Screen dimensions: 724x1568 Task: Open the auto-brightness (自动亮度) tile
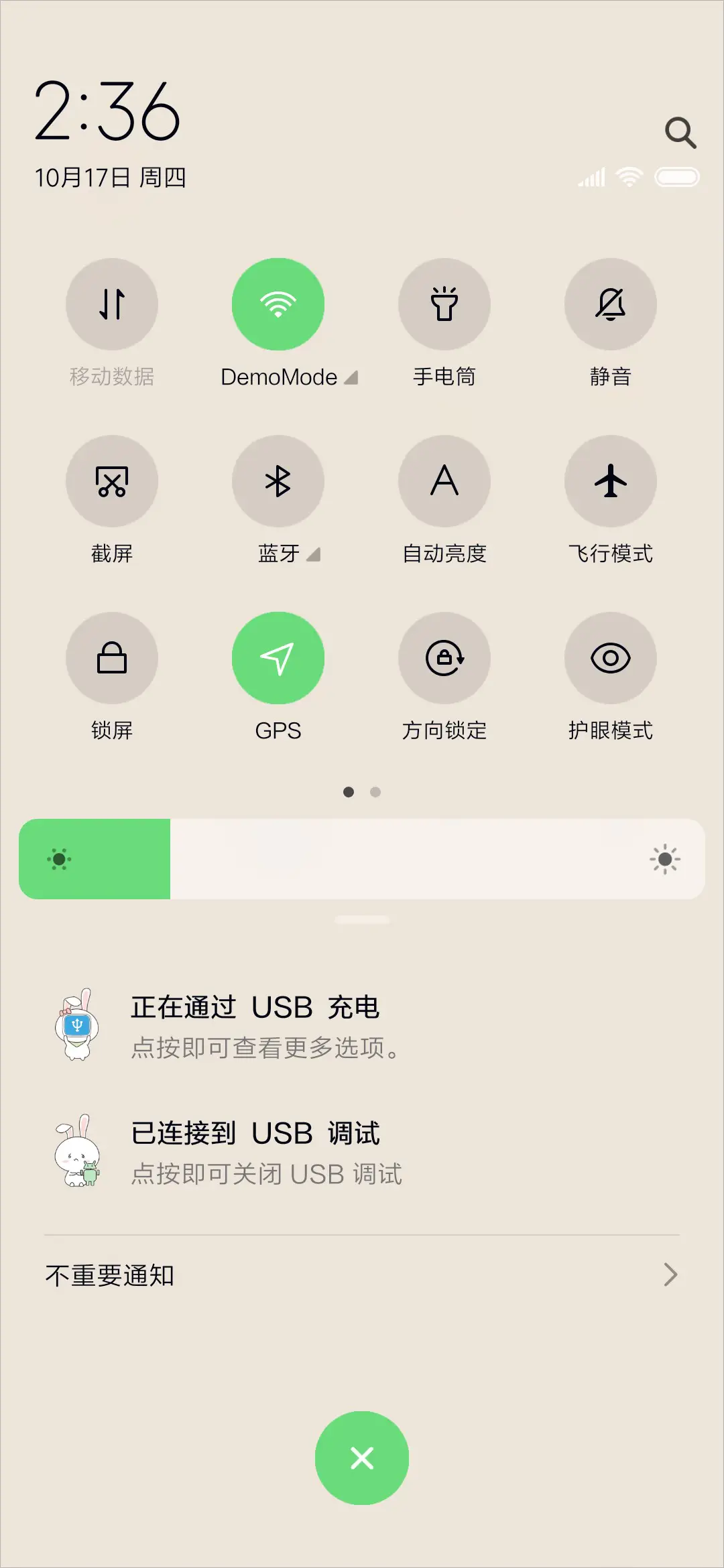pyautogui.click(x=444, y=481)
